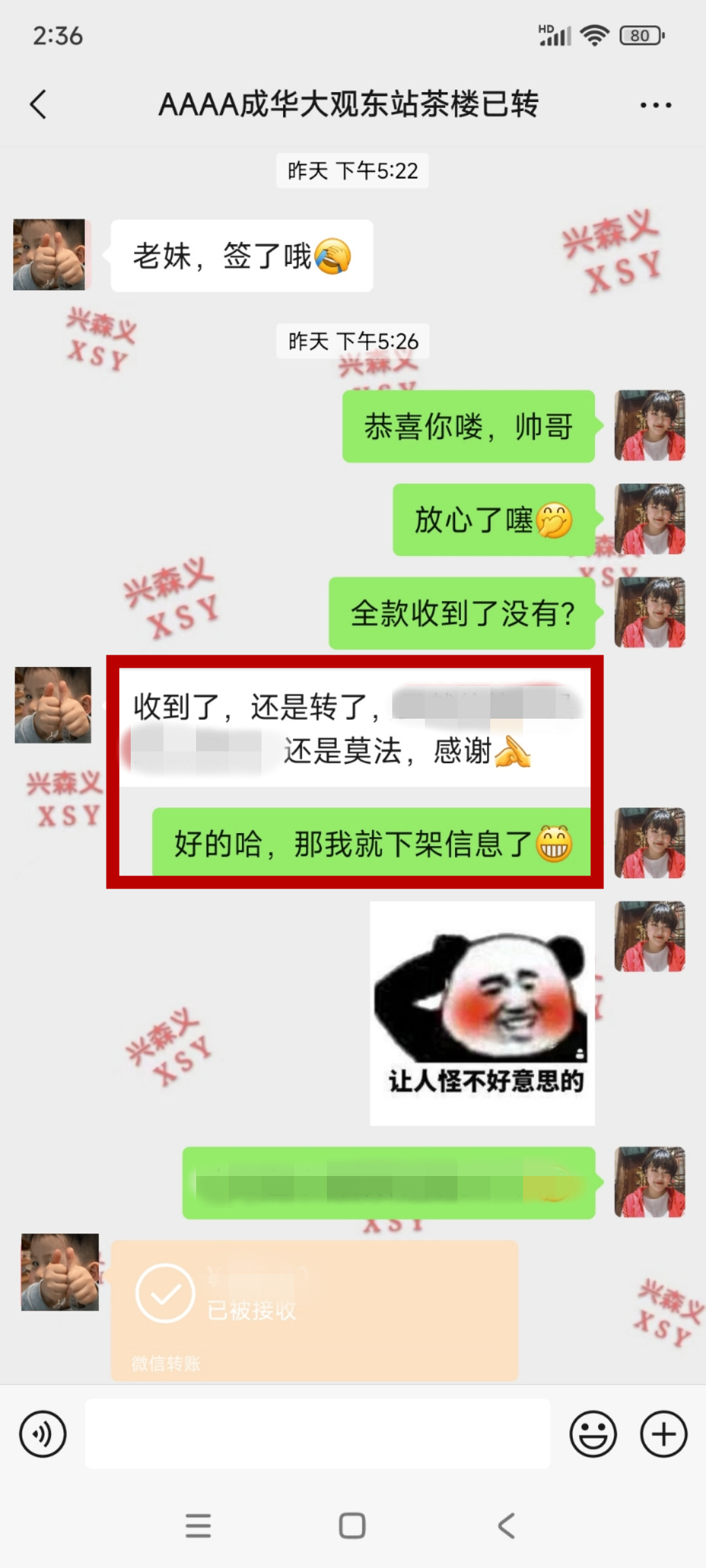Open sender avatar beside 恭喜你喽，帅哥
This screenshot has width=706, height=1568.
point(649,426)
